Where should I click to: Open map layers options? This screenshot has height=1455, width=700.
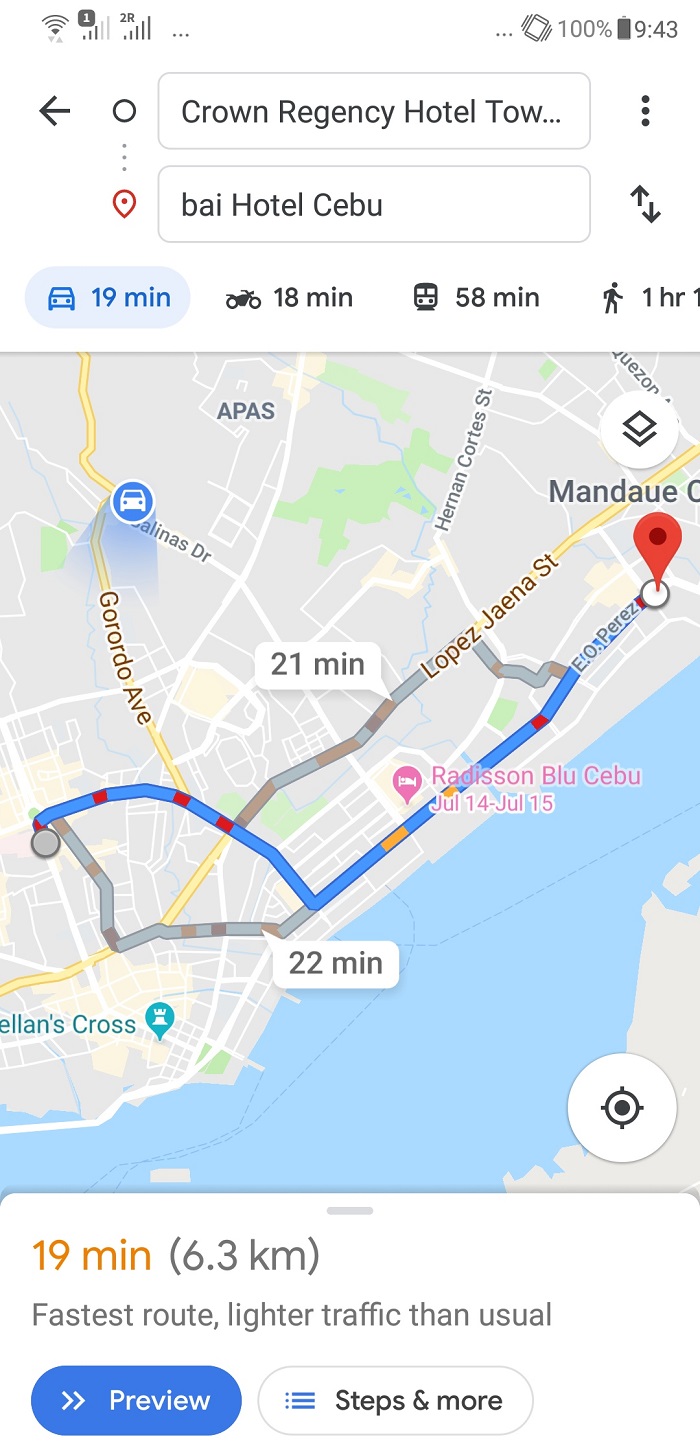639,430
